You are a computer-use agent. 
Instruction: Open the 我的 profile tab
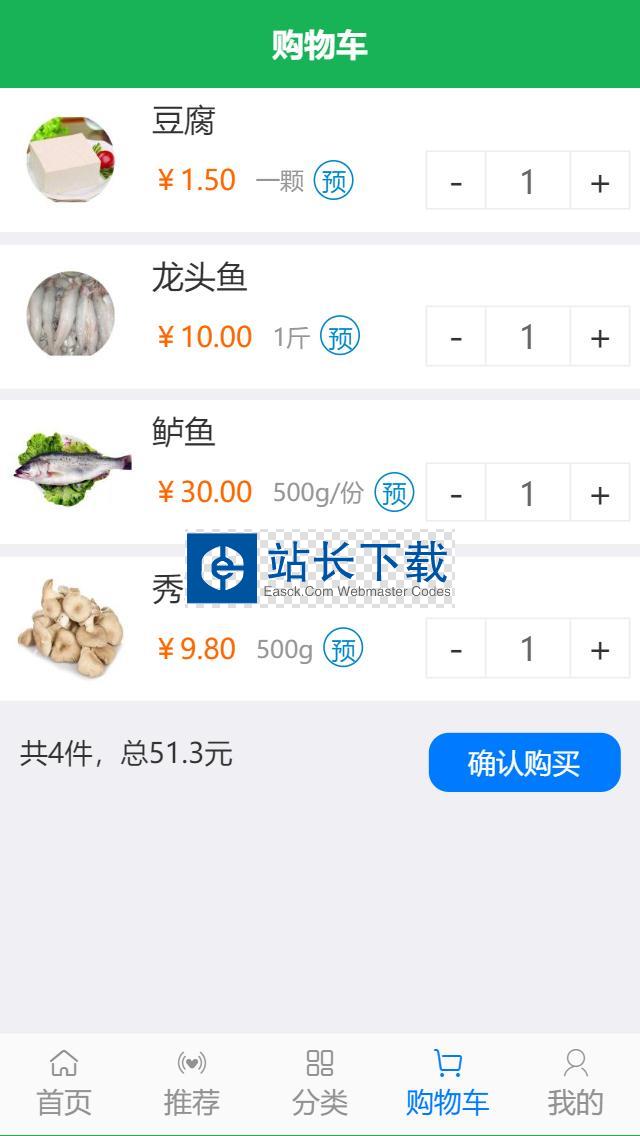[x=575, y=1084]
